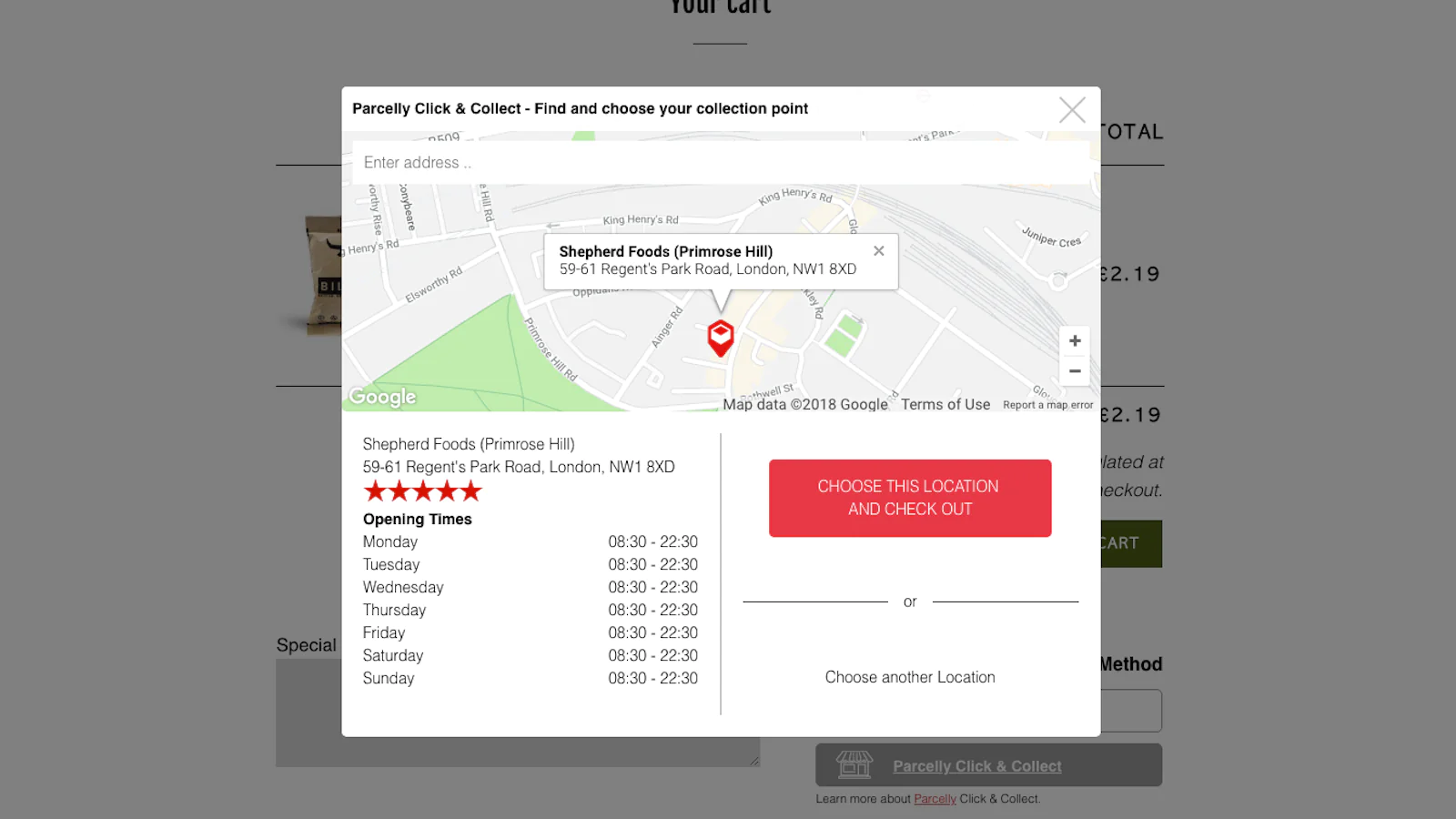Dismiss the Shepherd Foods map info popup
Viewport: 1456px width, 819px height.
878,251
